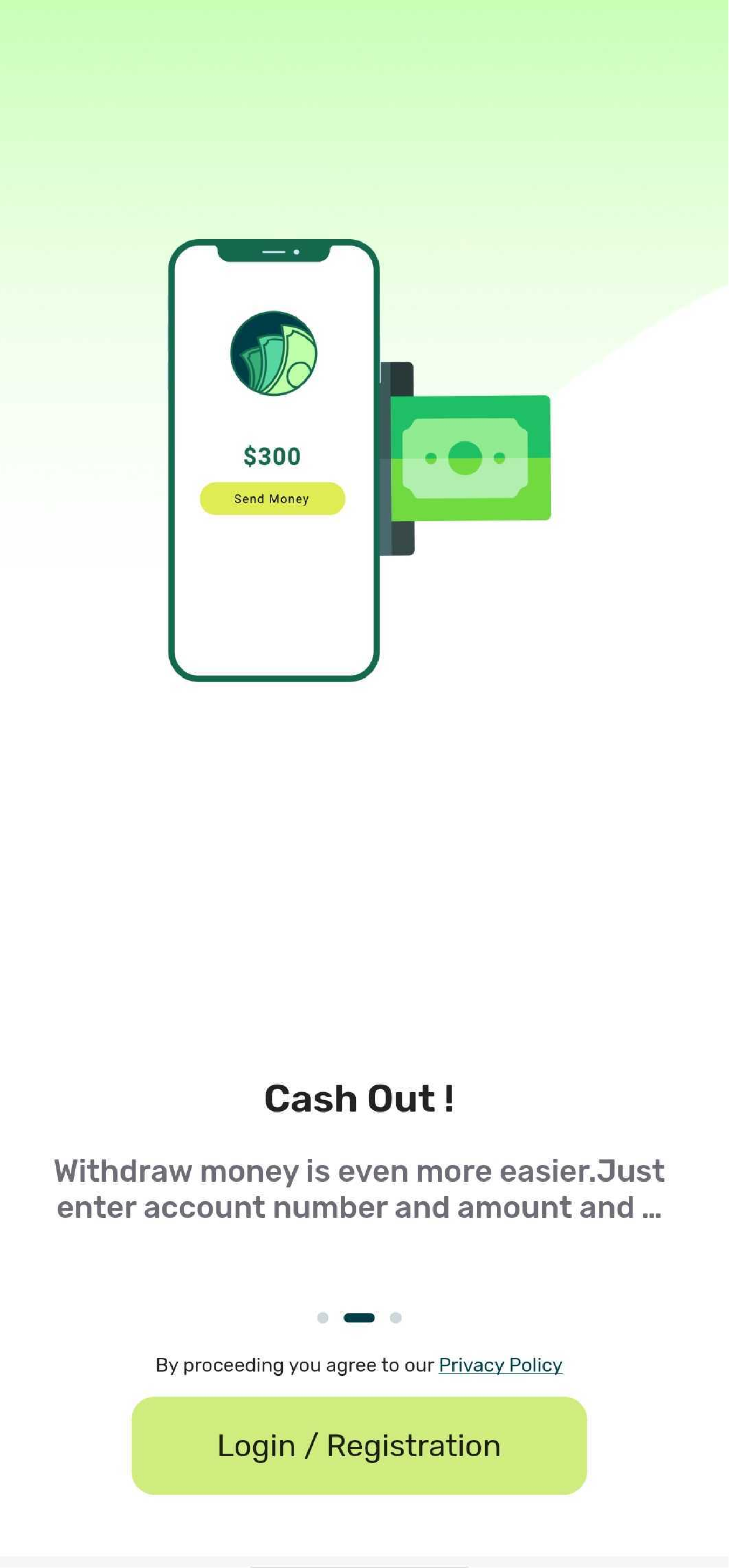Viewport: 729px width, 1568px height.
Task: Open the Privacy Policy link
Action: pyautogui.click(x=500, y=1365)
